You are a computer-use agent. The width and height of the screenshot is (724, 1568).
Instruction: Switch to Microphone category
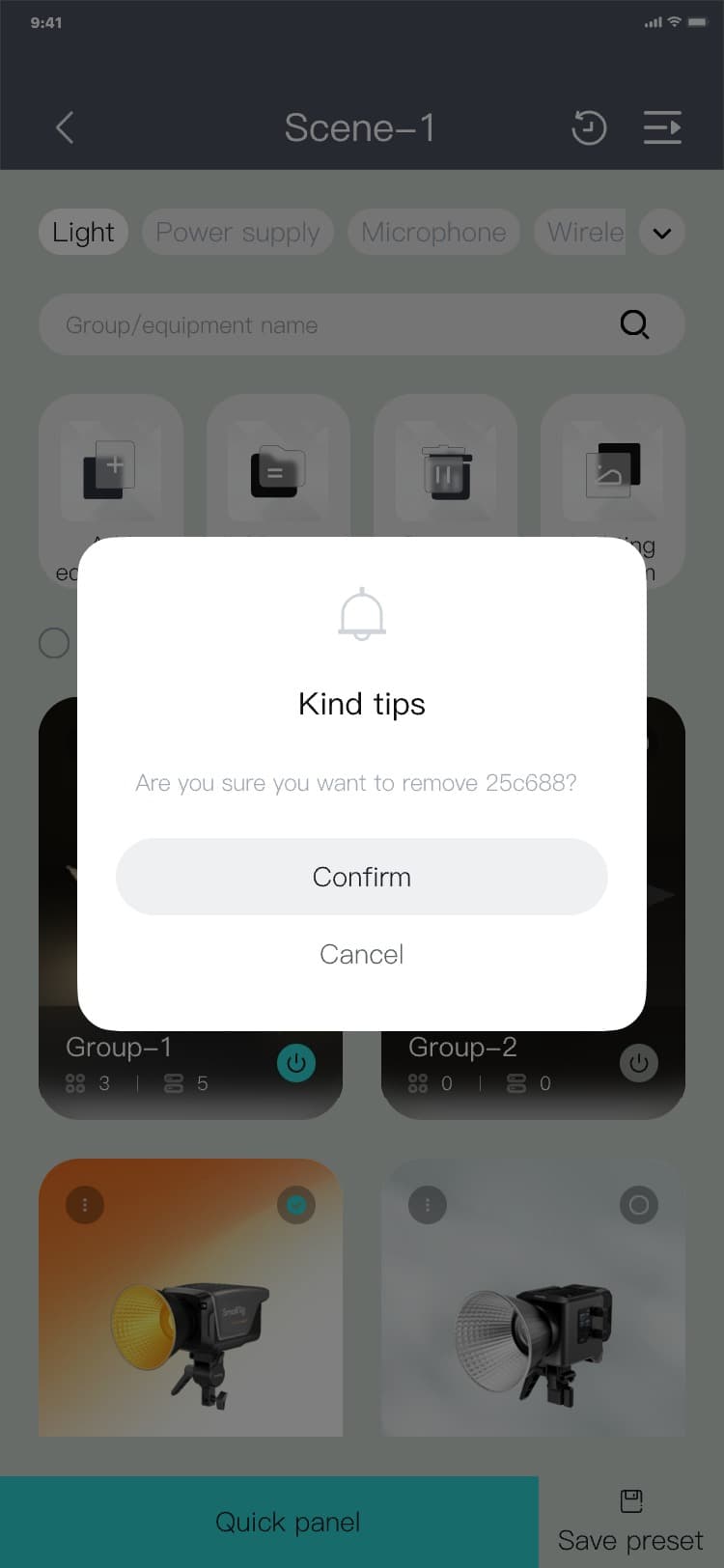433,233
